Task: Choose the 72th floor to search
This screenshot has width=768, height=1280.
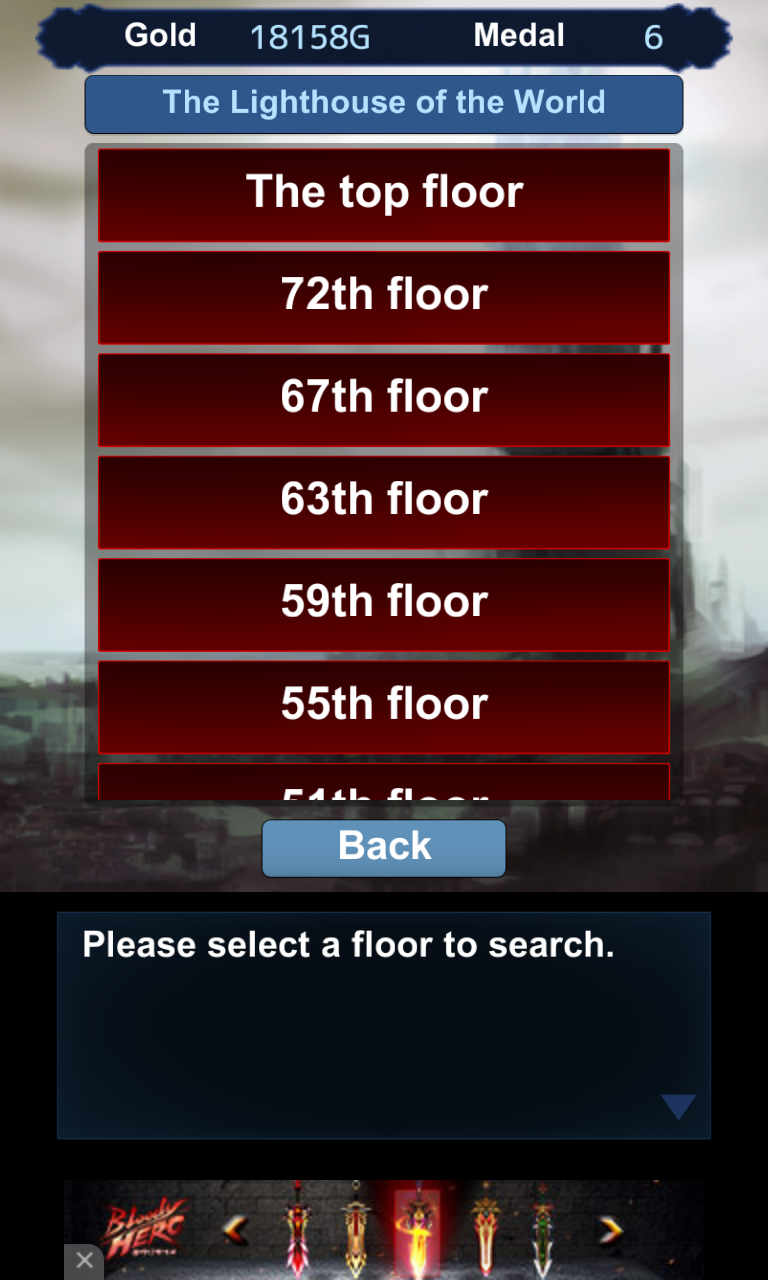Action: [384, 296]
